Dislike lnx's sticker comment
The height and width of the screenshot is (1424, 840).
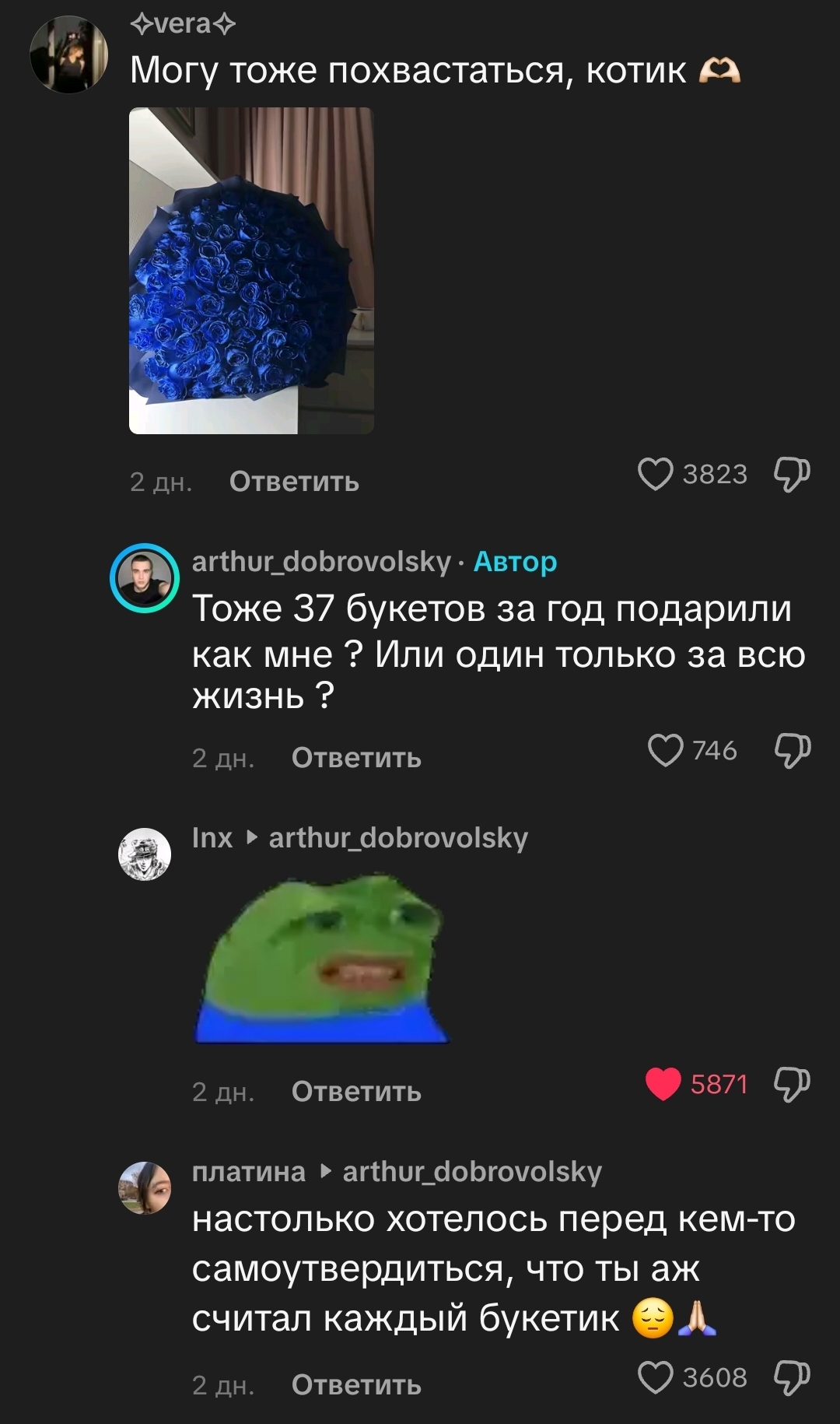pyautogui.click(x=792, y=1084)
